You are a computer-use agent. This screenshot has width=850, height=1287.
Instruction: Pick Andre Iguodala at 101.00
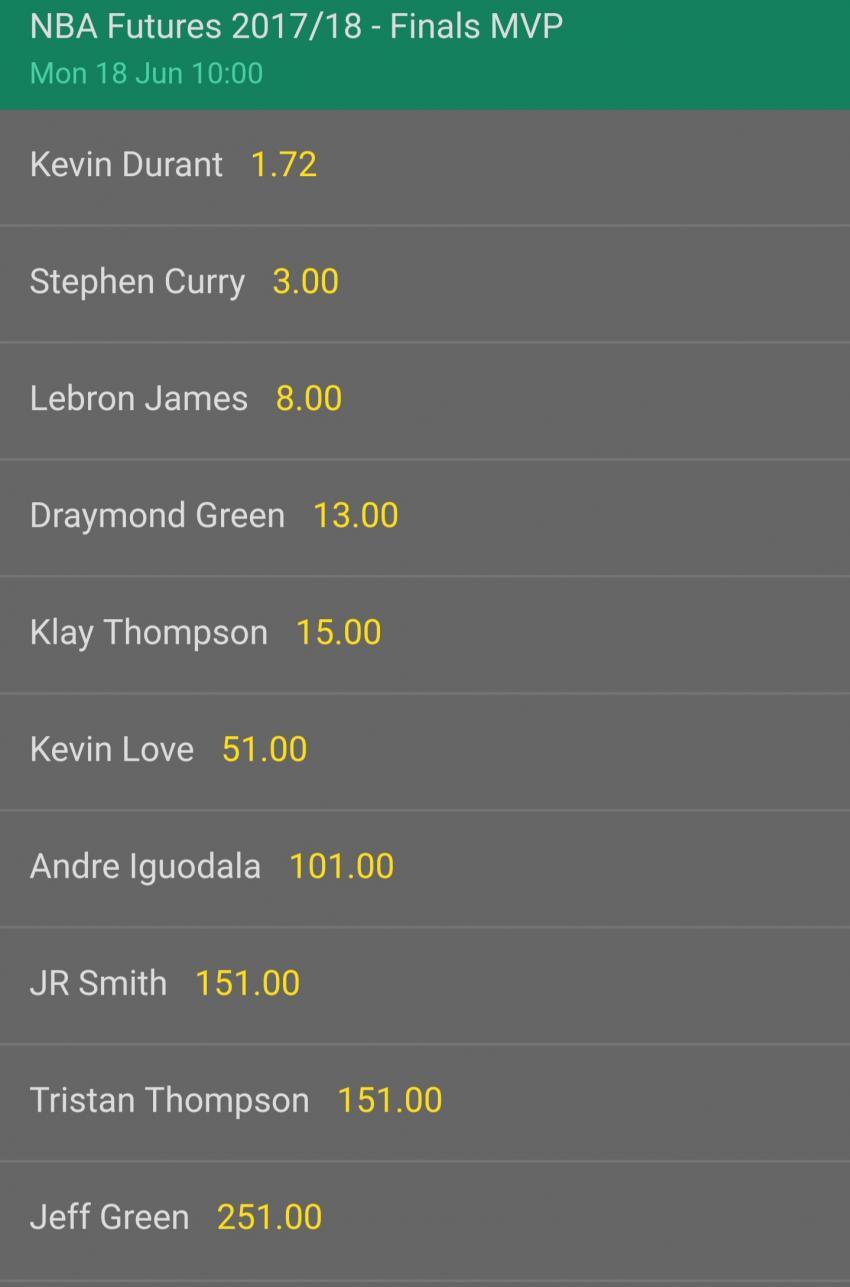coord(425,869)
